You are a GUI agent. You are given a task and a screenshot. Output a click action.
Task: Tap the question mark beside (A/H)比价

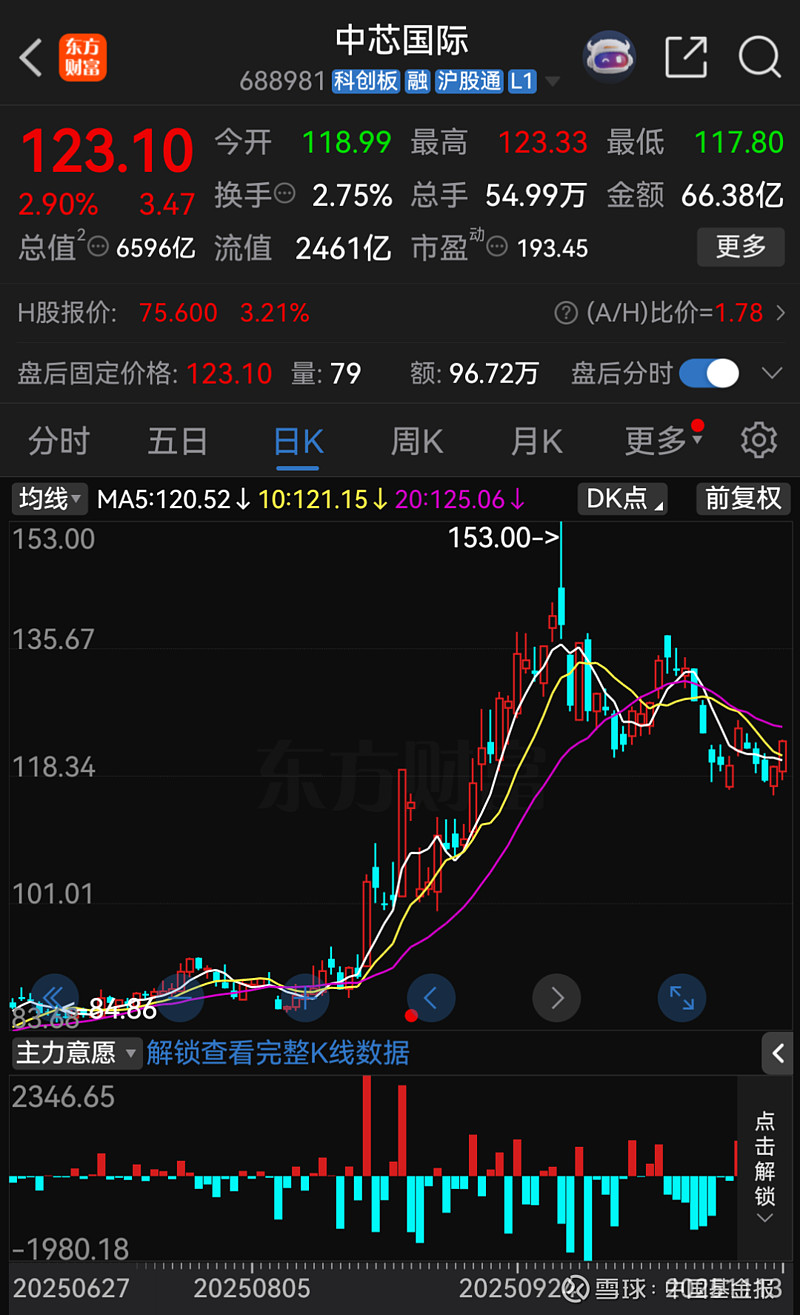point(566,313)
